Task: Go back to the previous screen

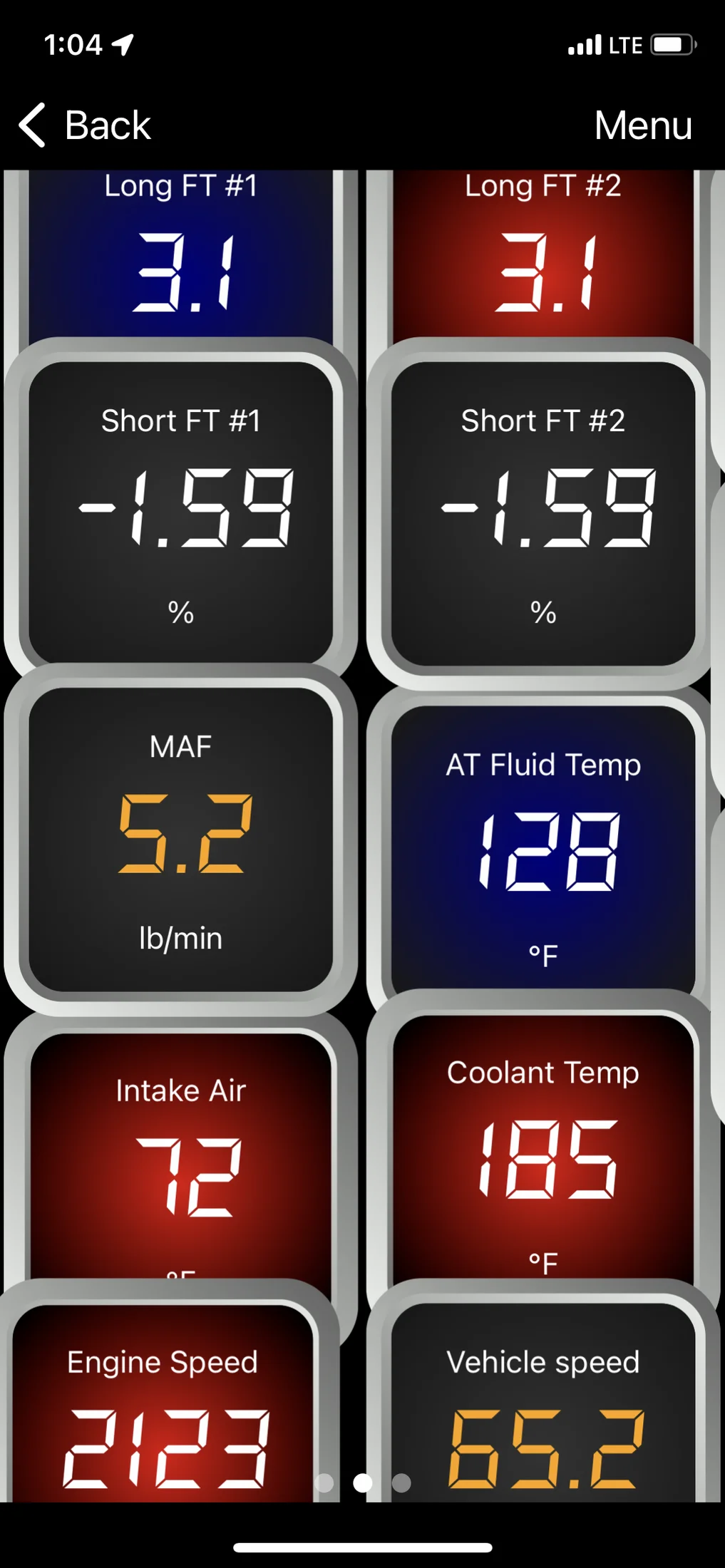Action: (x=84, y=125)
